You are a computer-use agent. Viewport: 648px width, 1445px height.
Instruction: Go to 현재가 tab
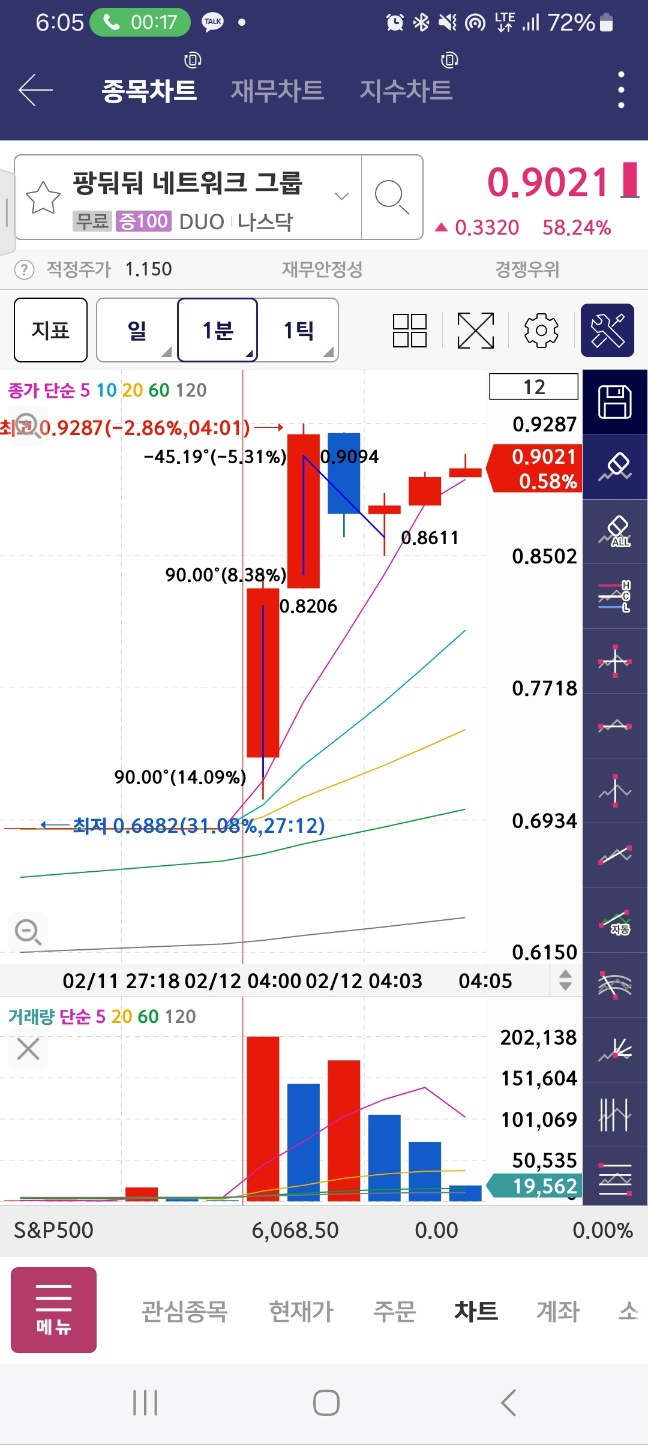click(301, 1311)
